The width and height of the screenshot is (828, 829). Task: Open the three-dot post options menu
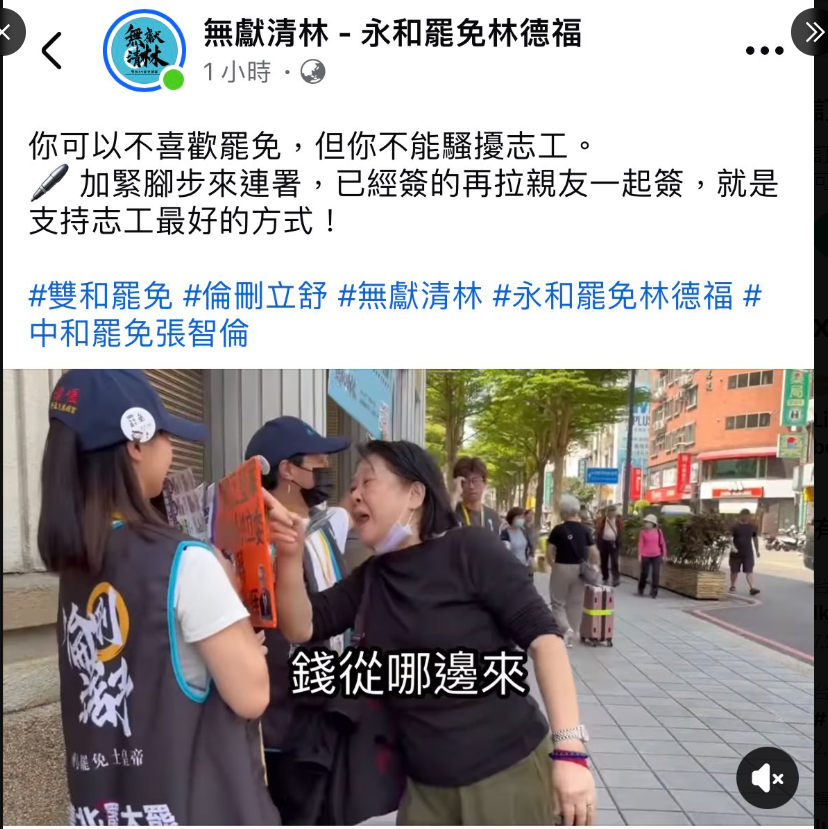pyautogui.click(x=764, y=50)
